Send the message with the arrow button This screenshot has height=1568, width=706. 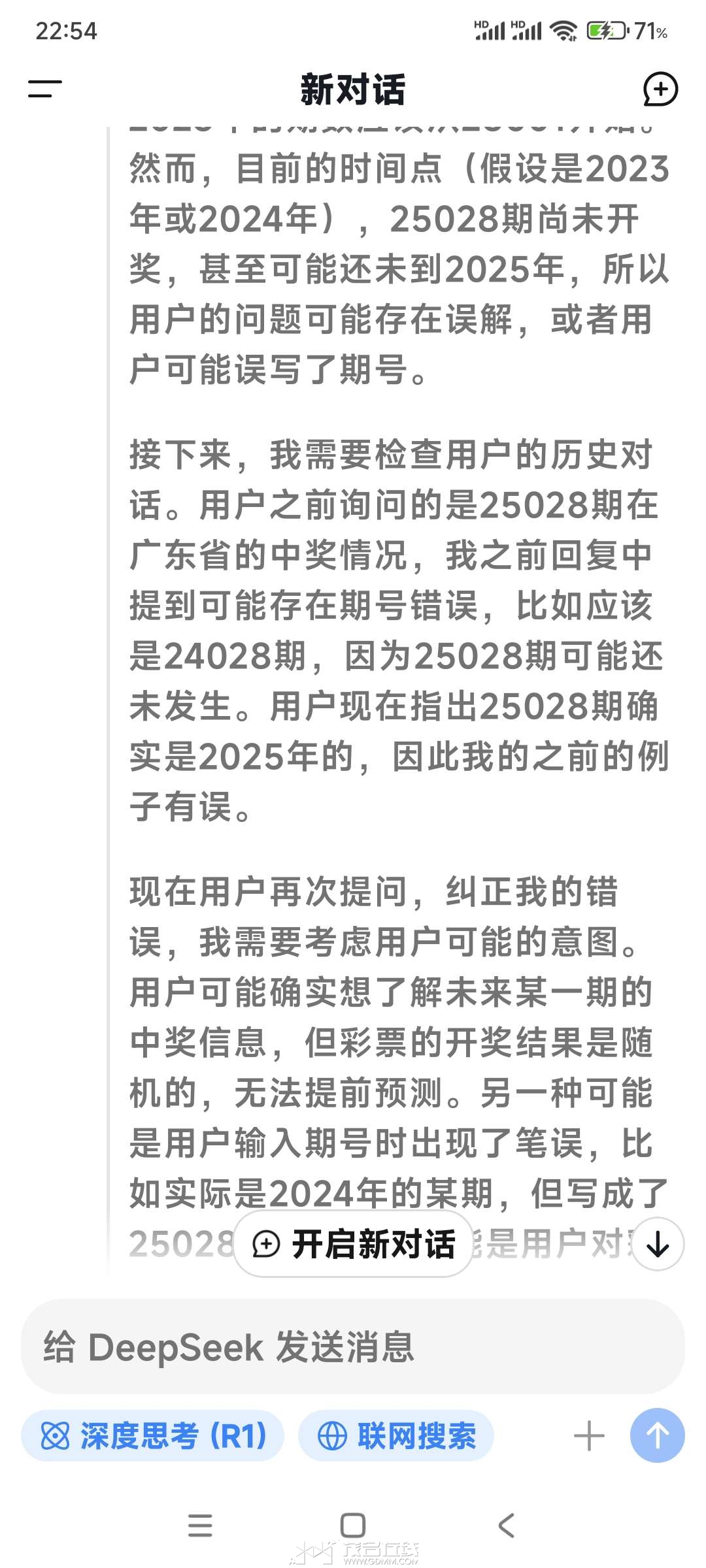pyautogui.click(x=657, y=1435)
